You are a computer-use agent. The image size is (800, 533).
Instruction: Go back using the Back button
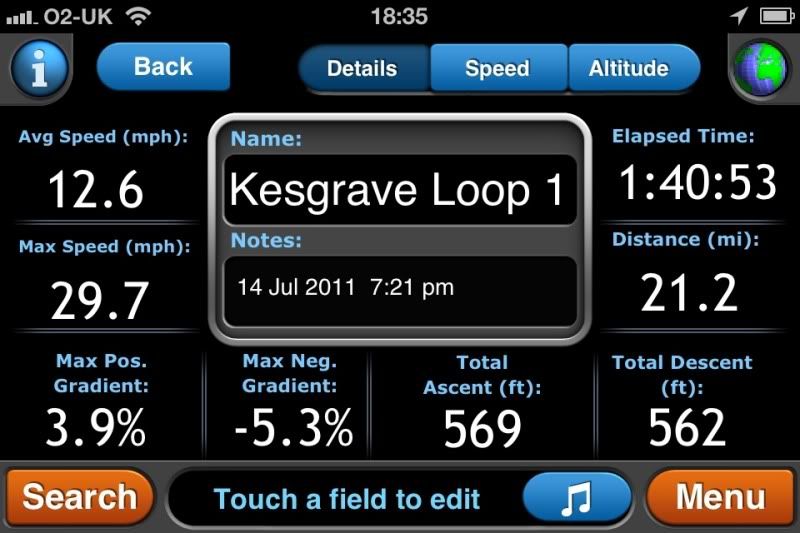point(163,67)
